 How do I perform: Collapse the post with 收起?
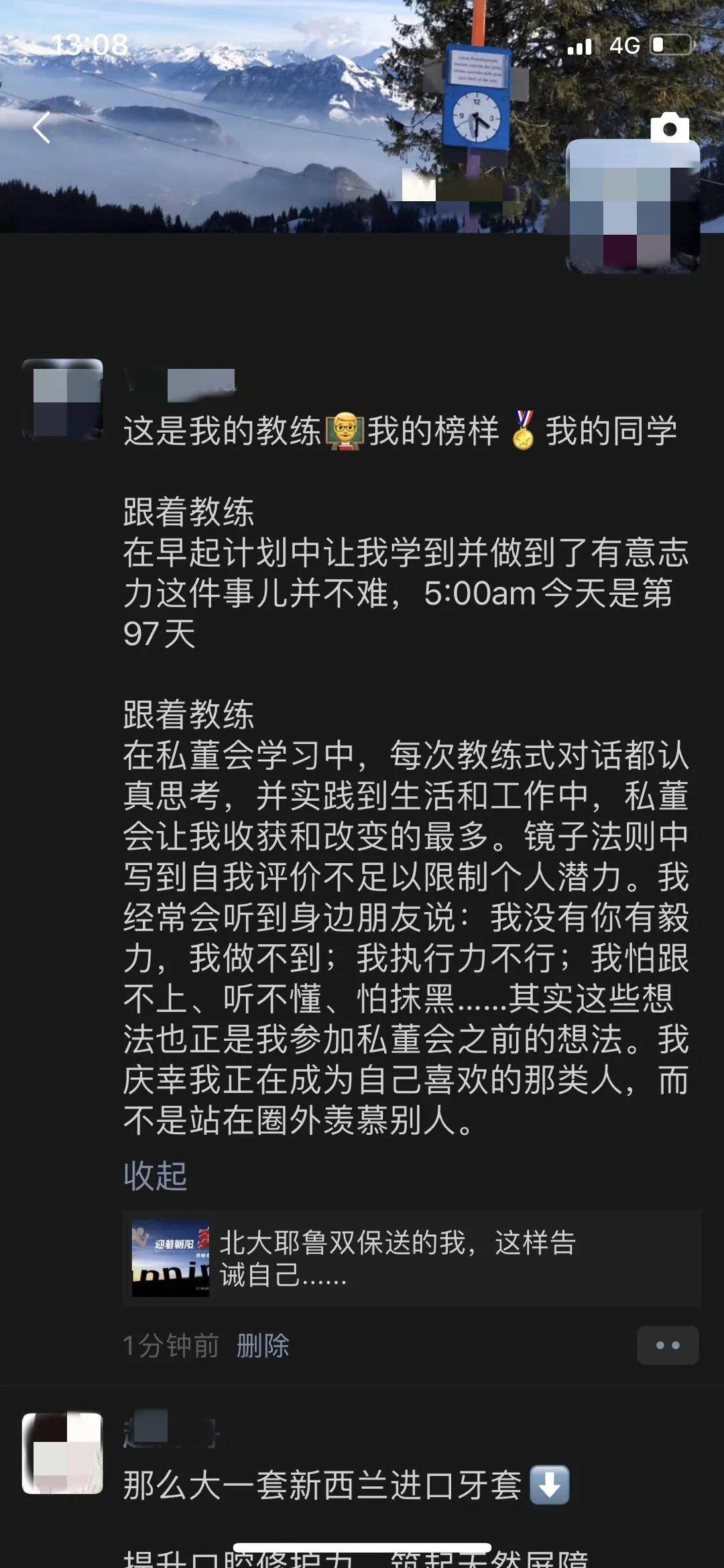pos(155,1176)
